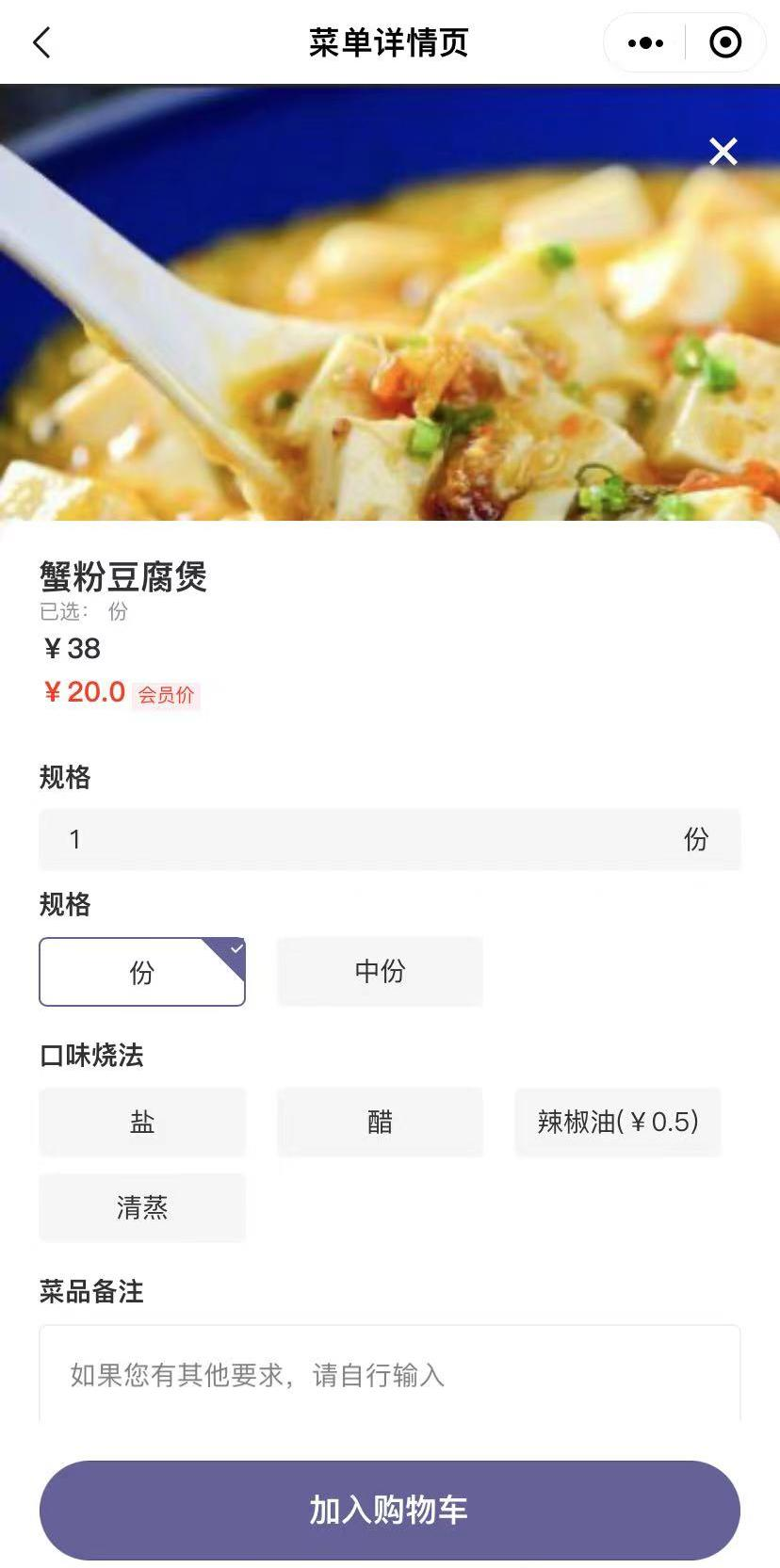Image resolution: width=780 pixels, height=1568 pixels.
Task: Select 盐 flavor option
Action: [x=142, y=1122]
